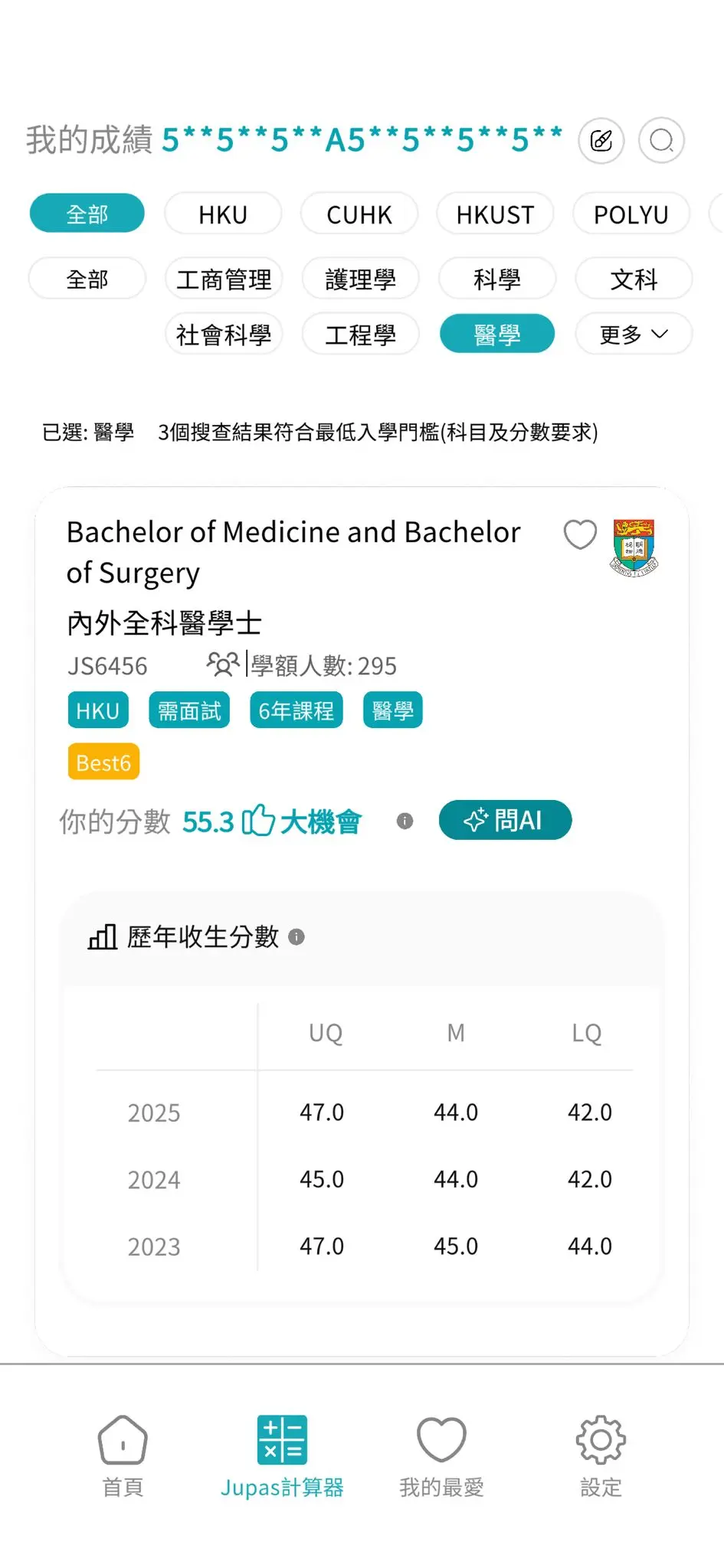Expand the 更多 filter options
The image size is (724, 1568).
pyautogui.click(x=633, y=334)
